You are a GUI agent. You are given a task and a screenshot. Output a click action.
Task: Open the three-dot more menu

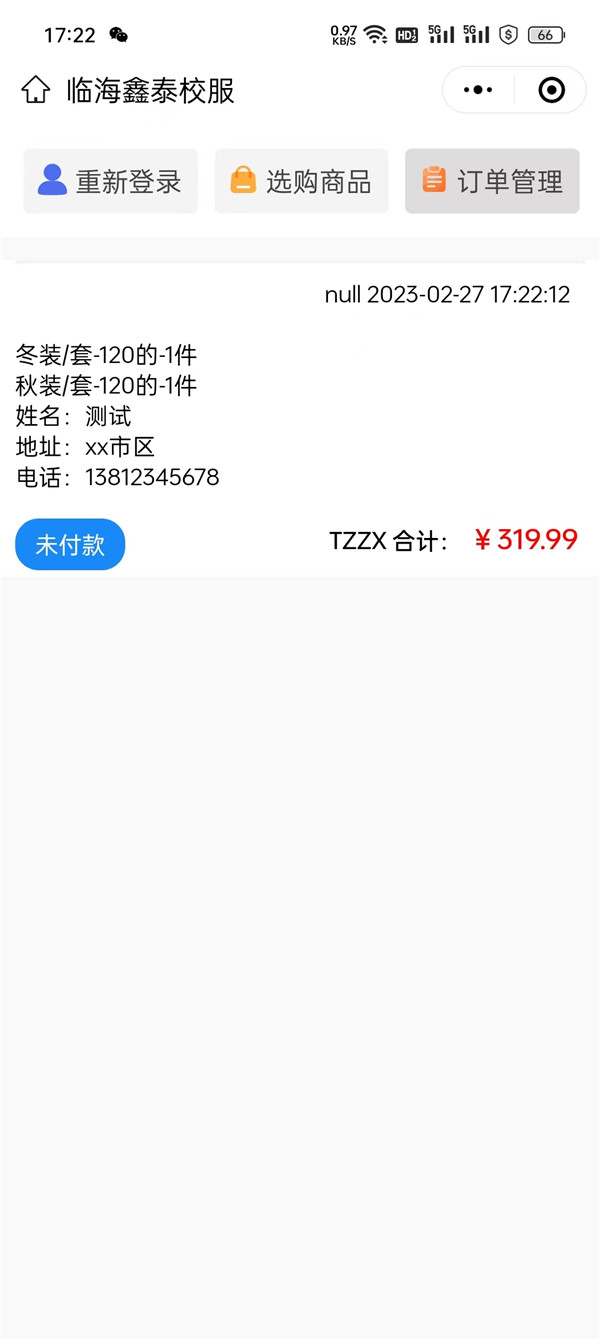(478, 90)
